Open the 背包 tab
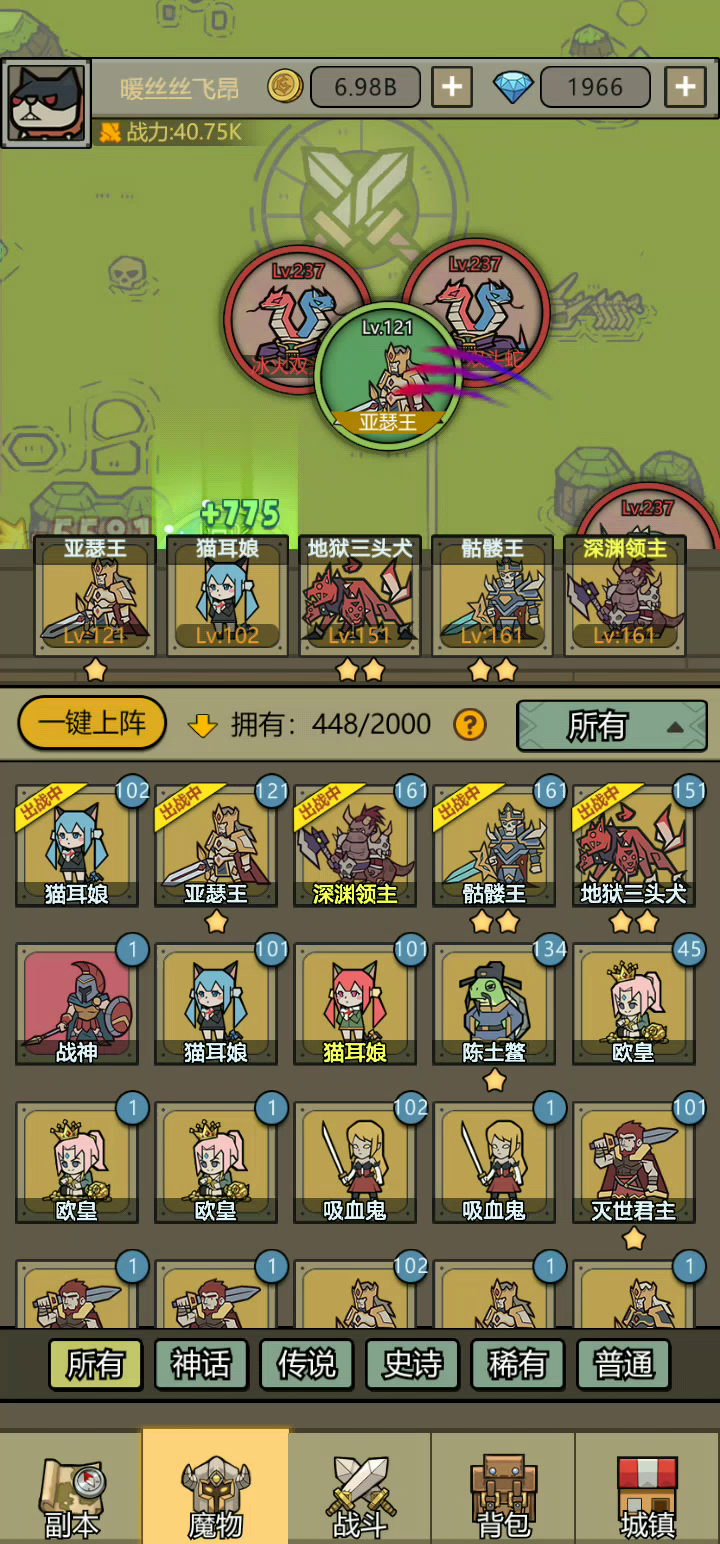The image size is (720, 1544). pyautogui.click(x=503, y=1488)
